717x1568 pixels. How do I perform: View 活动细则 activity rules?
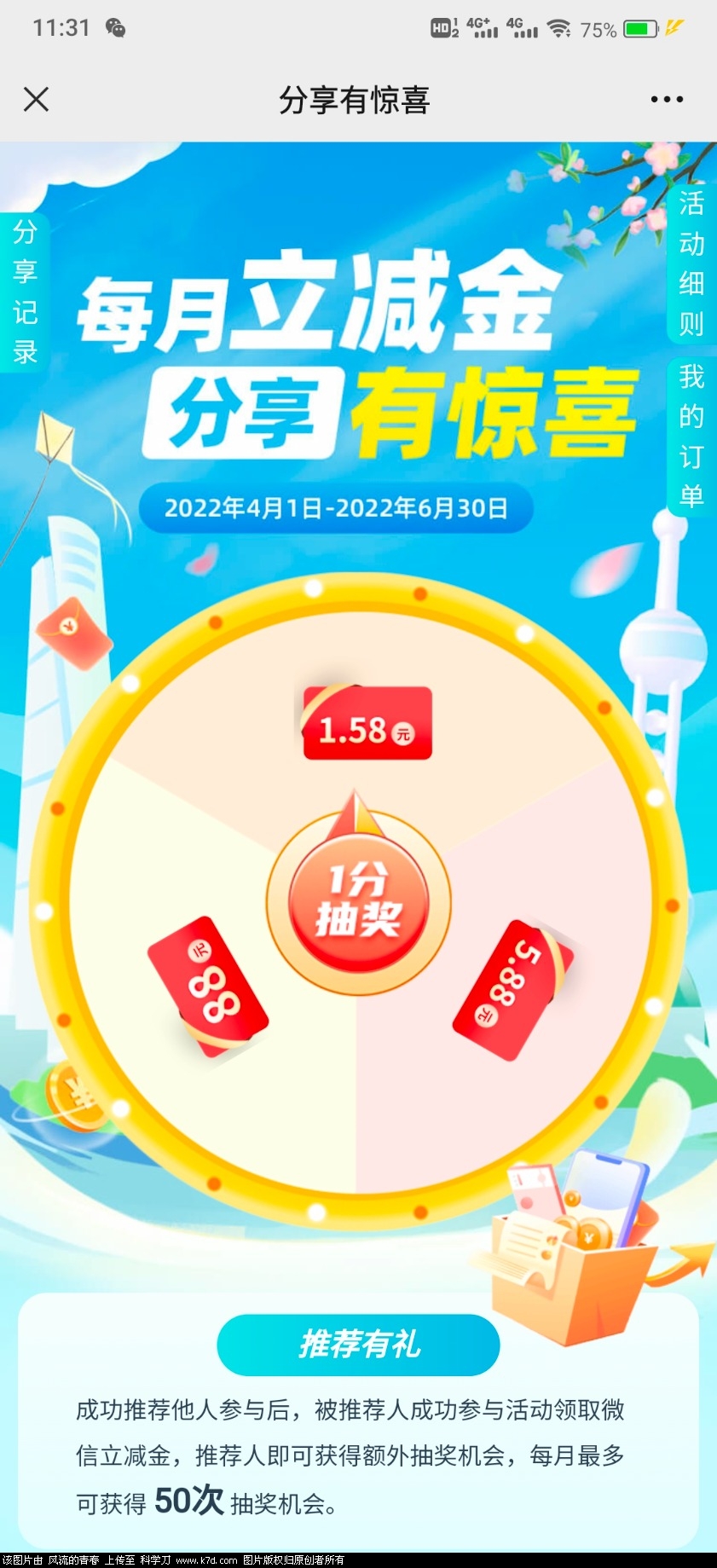[x=691, y=263]
